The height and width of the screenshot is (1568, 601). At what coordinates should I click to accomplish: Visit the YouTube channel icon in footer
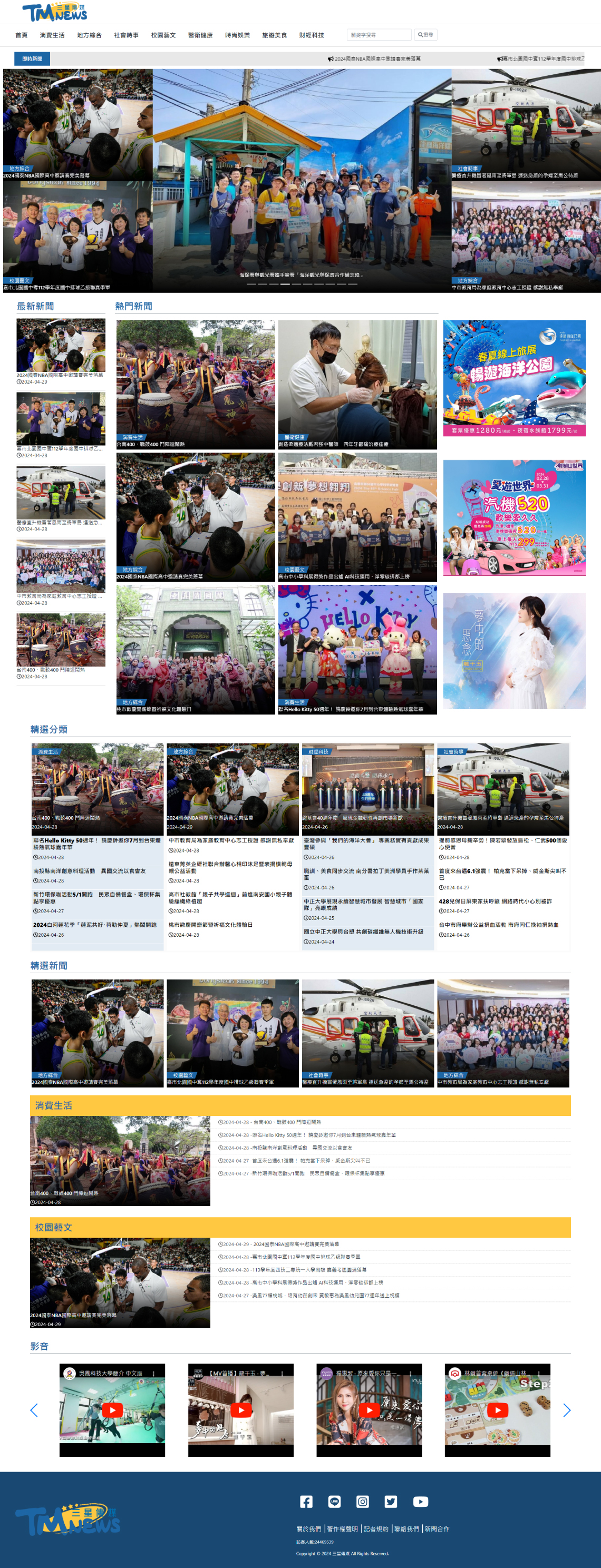[420, 1502]
